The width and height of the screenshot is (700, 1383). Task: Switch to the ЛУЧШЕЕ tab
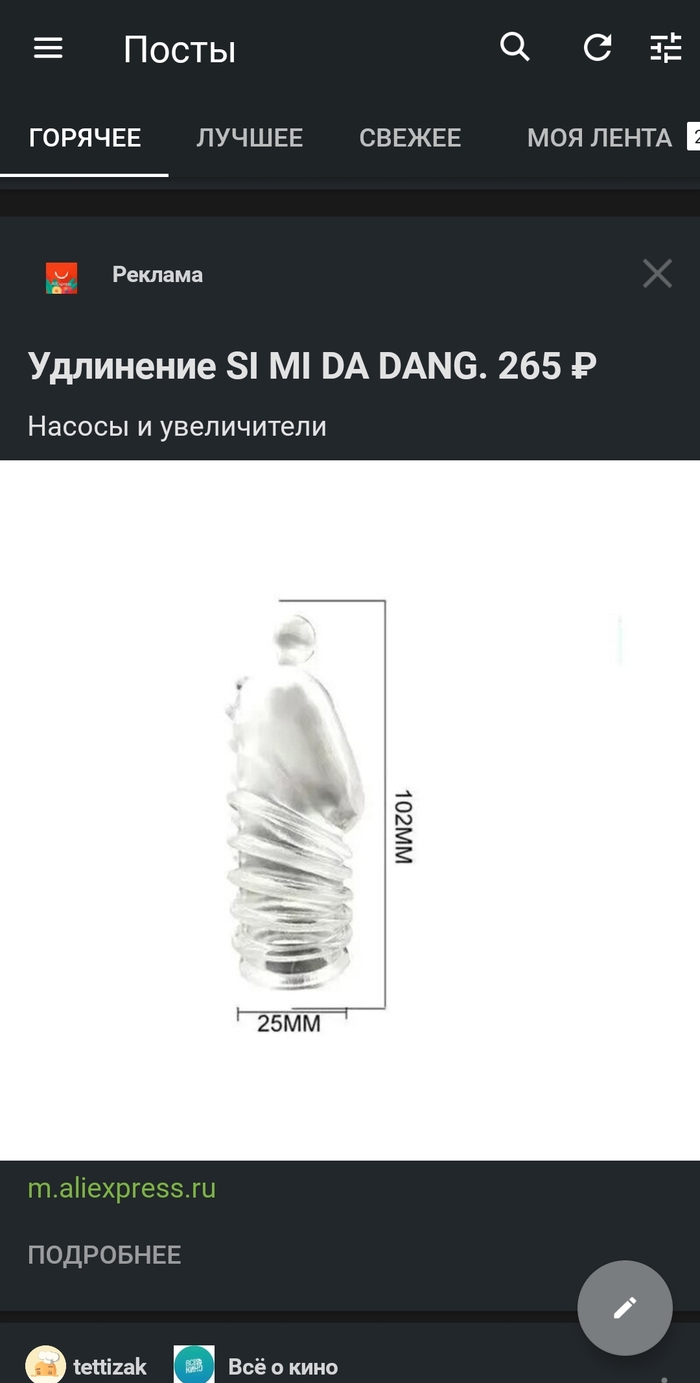point(249,137)
